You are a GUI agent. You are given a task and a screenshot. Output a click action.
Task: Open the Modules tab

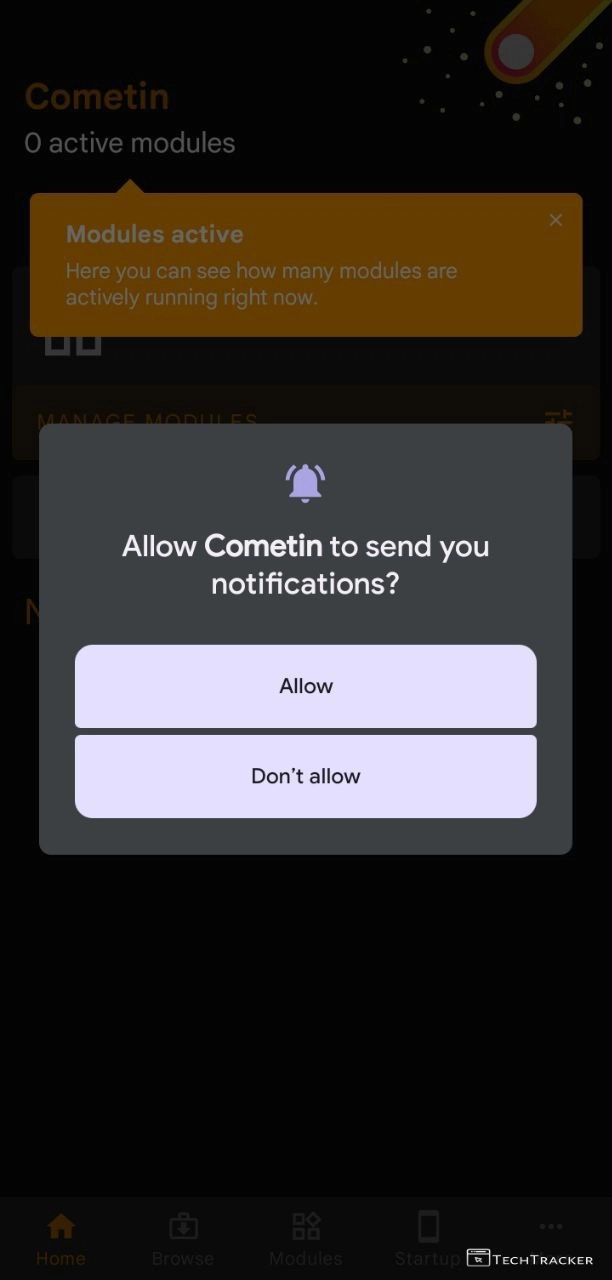click(305, 1238)
